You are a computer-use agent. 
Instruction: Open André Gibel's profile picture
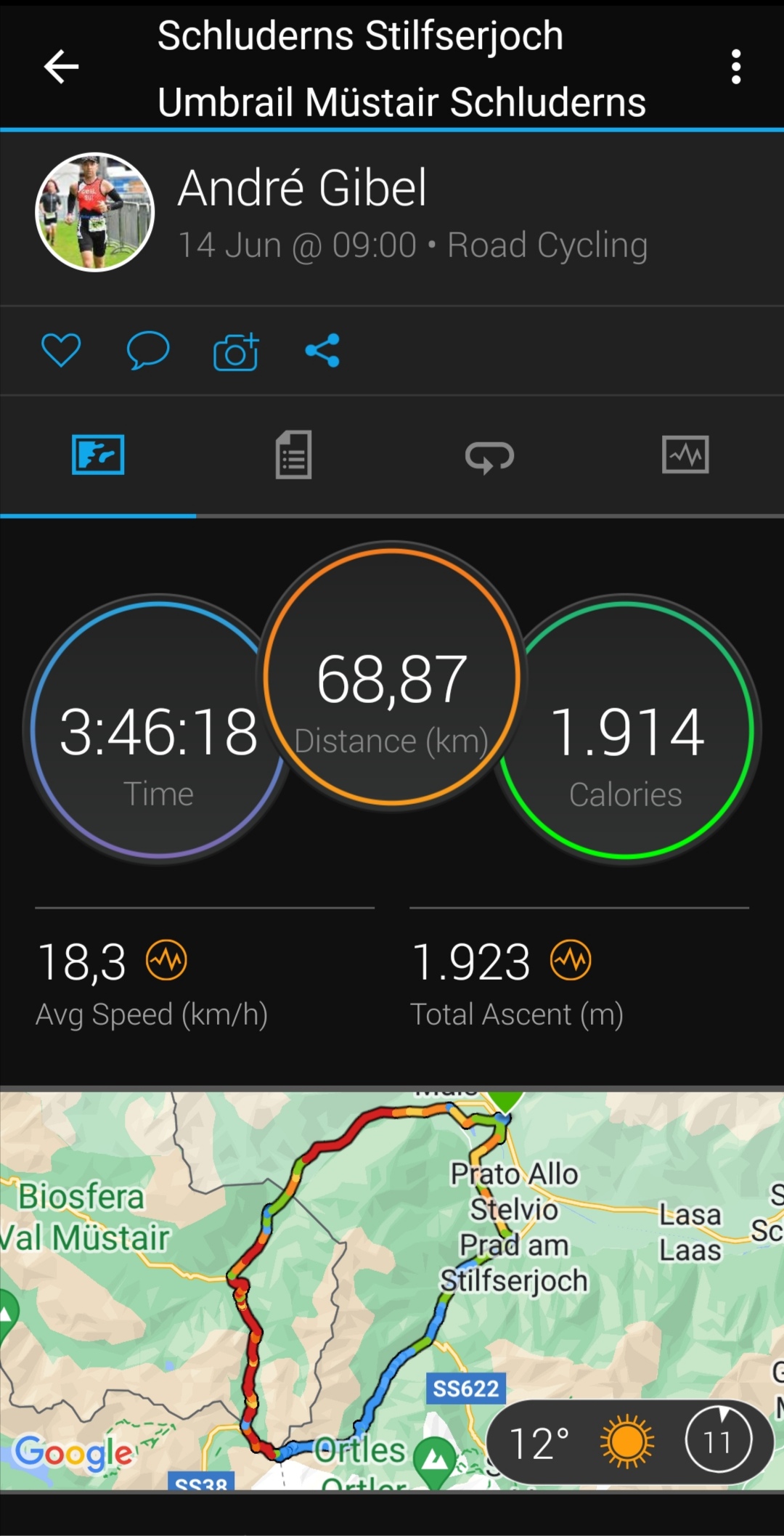95,212
